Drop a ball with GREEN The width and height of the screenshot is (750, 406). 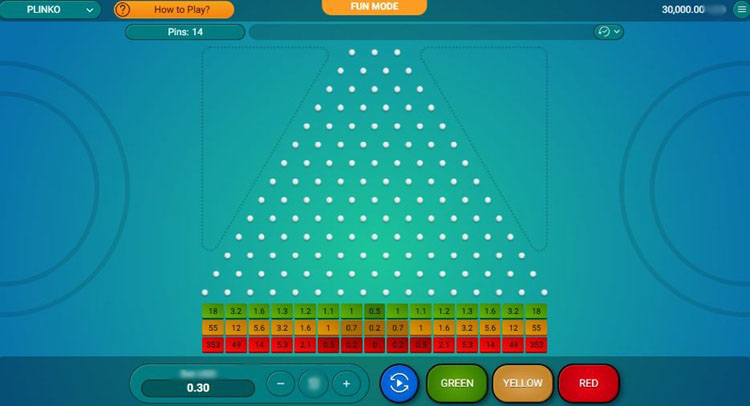[x=457, y=384]
